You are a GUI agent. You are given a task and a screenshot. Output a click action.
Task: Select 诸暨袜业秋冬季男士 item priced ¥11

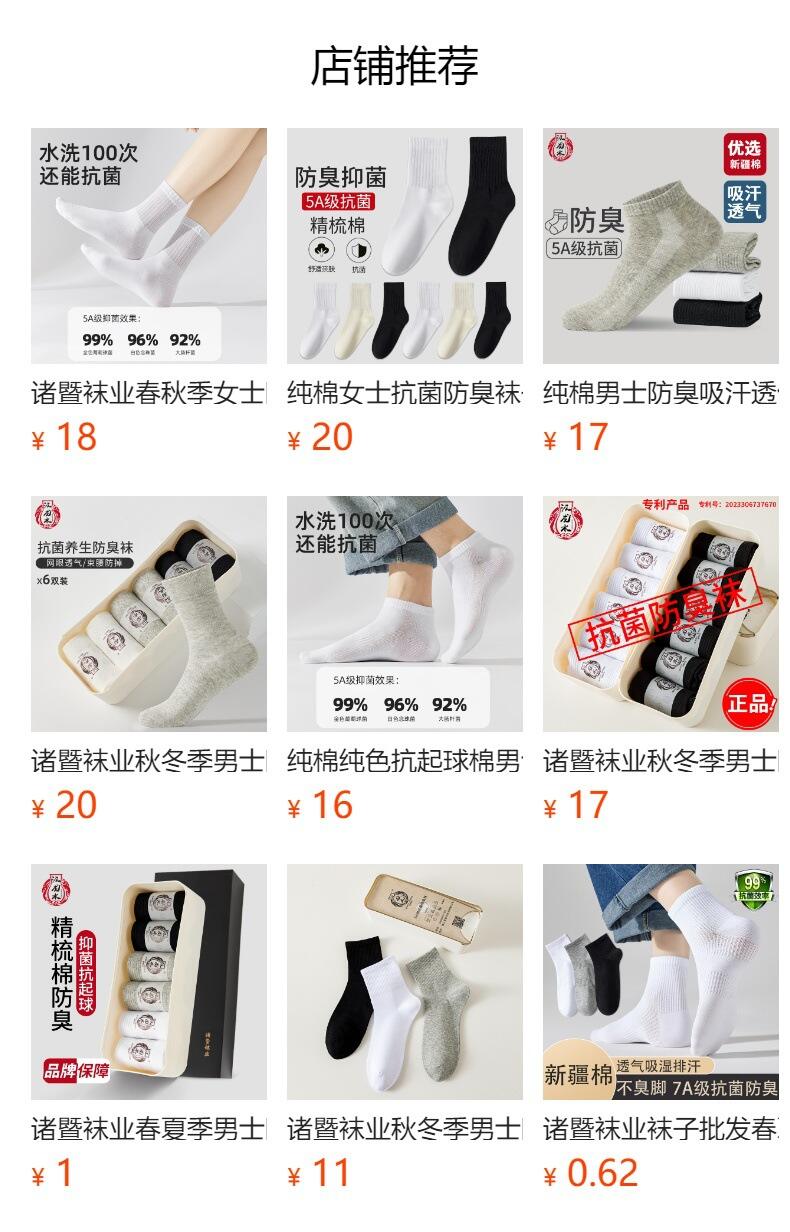point(404,982)
